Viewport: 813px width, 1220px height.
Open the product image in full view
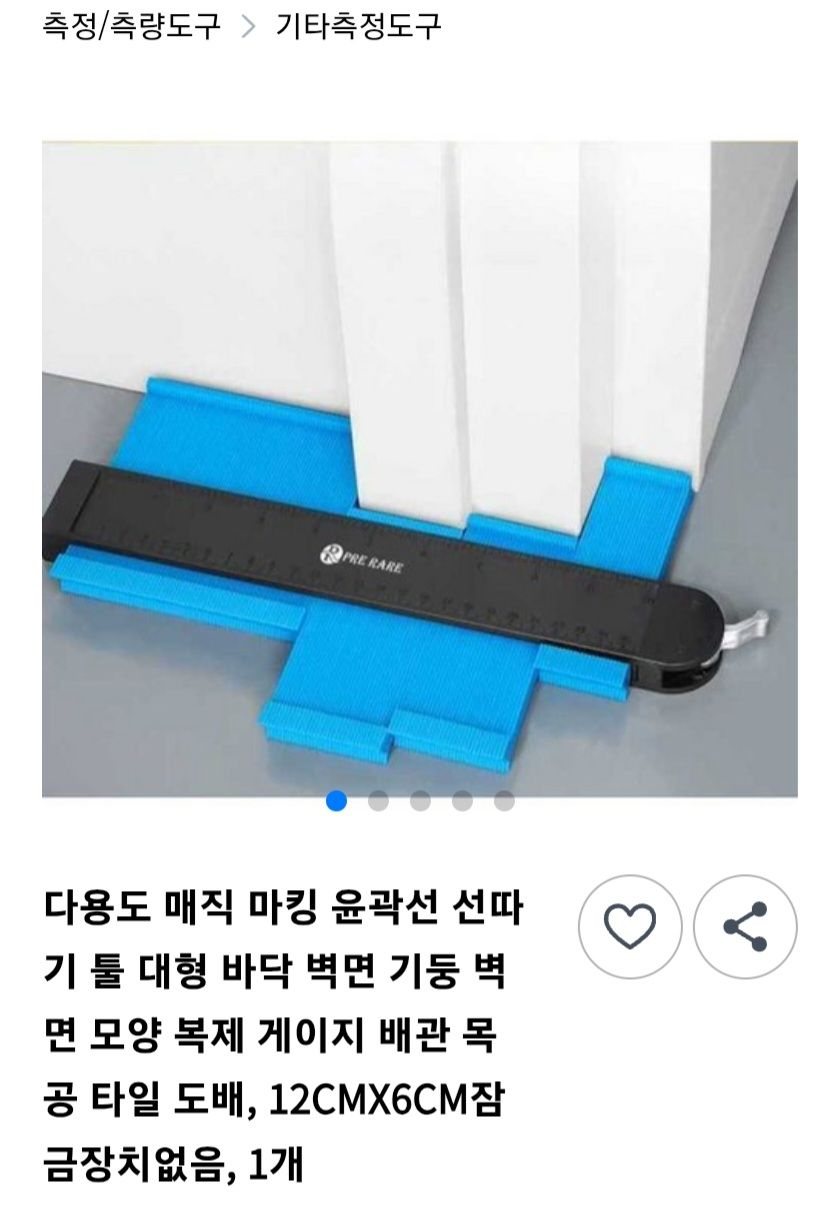tap(419, 468)
